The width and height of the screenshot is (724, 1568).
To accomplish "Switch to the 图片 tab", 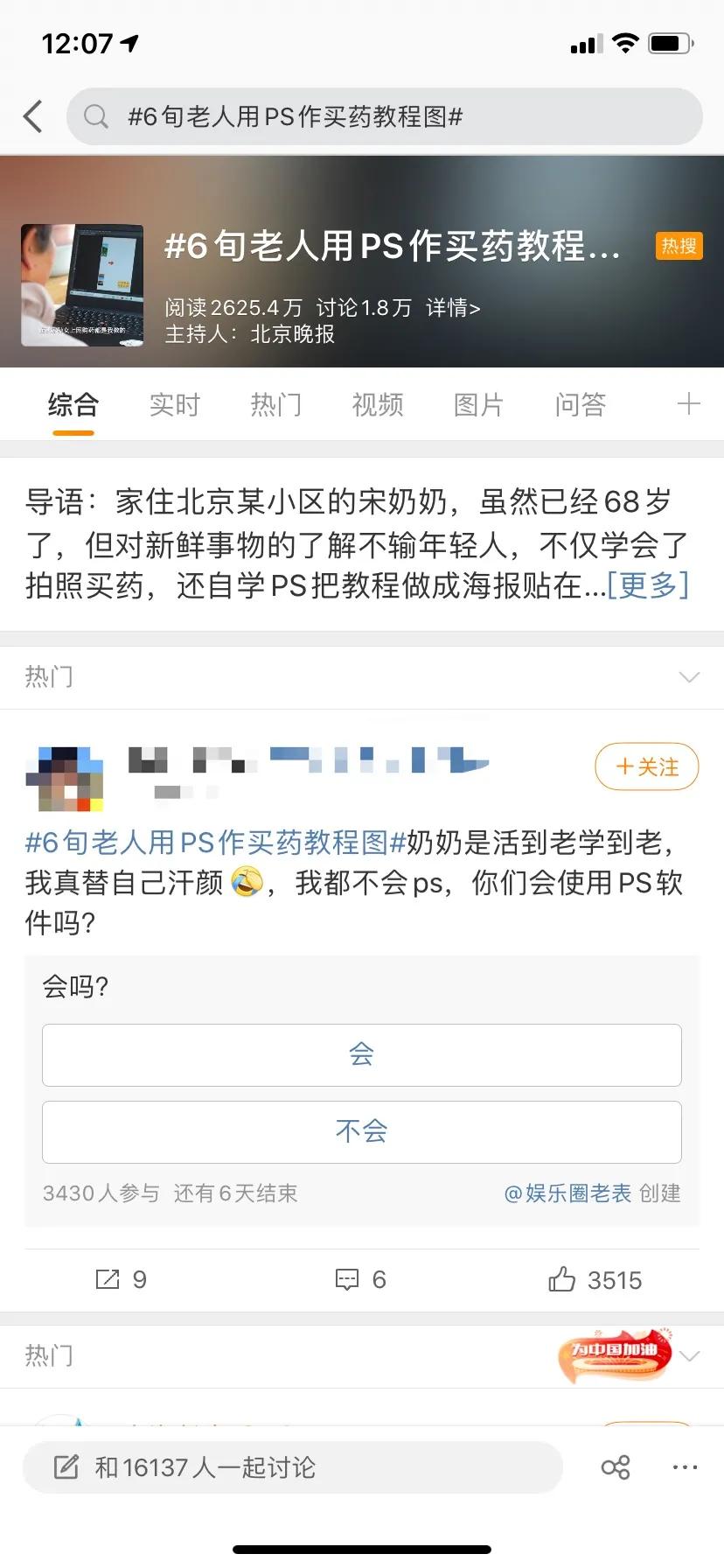I will (x=478, y=404).
